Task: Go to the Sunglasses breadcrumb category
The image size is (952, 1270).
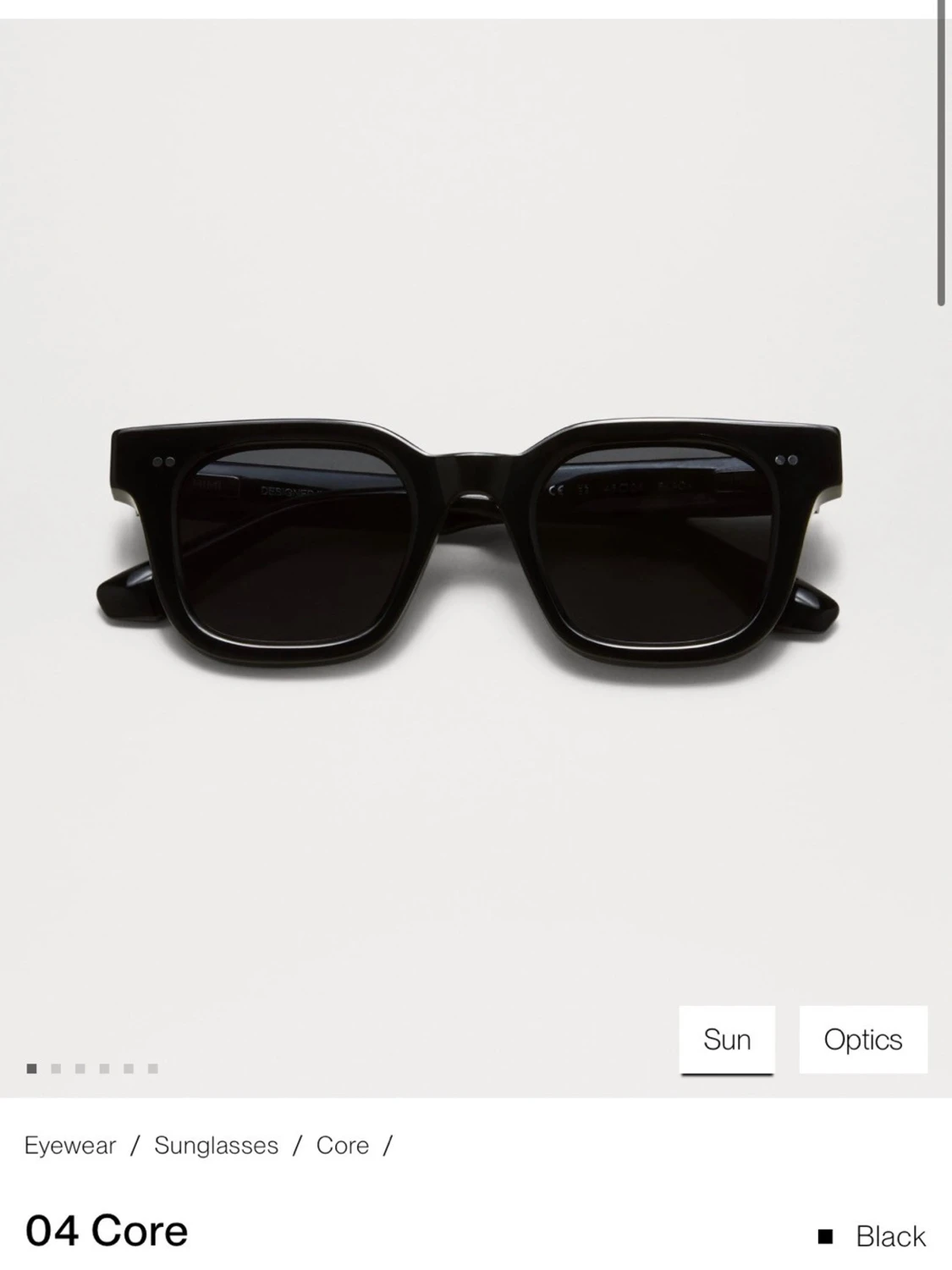Action: coord(216,1146)
